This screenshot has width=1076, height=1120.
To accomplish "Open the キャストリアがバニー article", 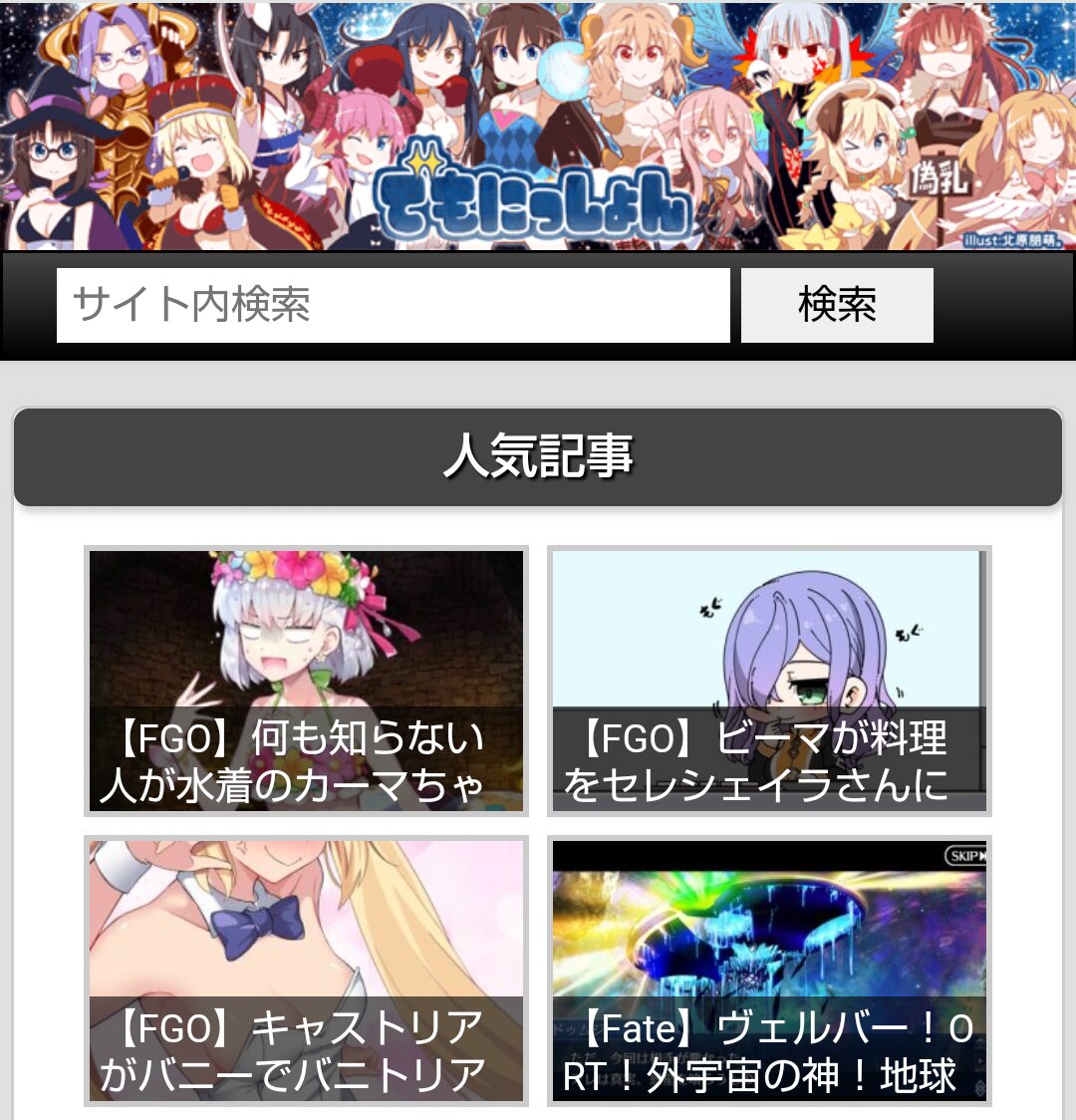I will 306,971.
